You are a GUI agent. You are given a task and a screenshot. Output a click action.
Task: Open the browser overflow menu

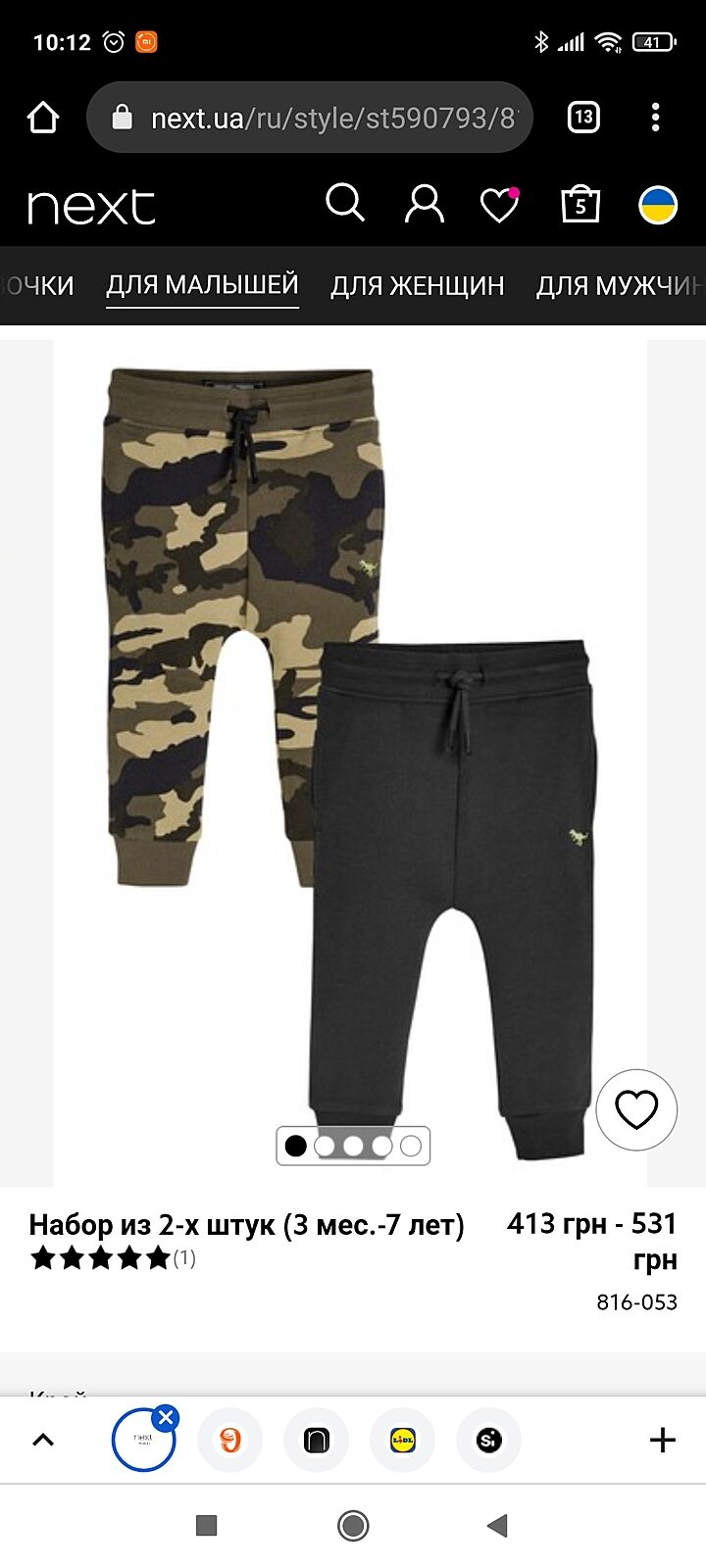click(656, 118)
